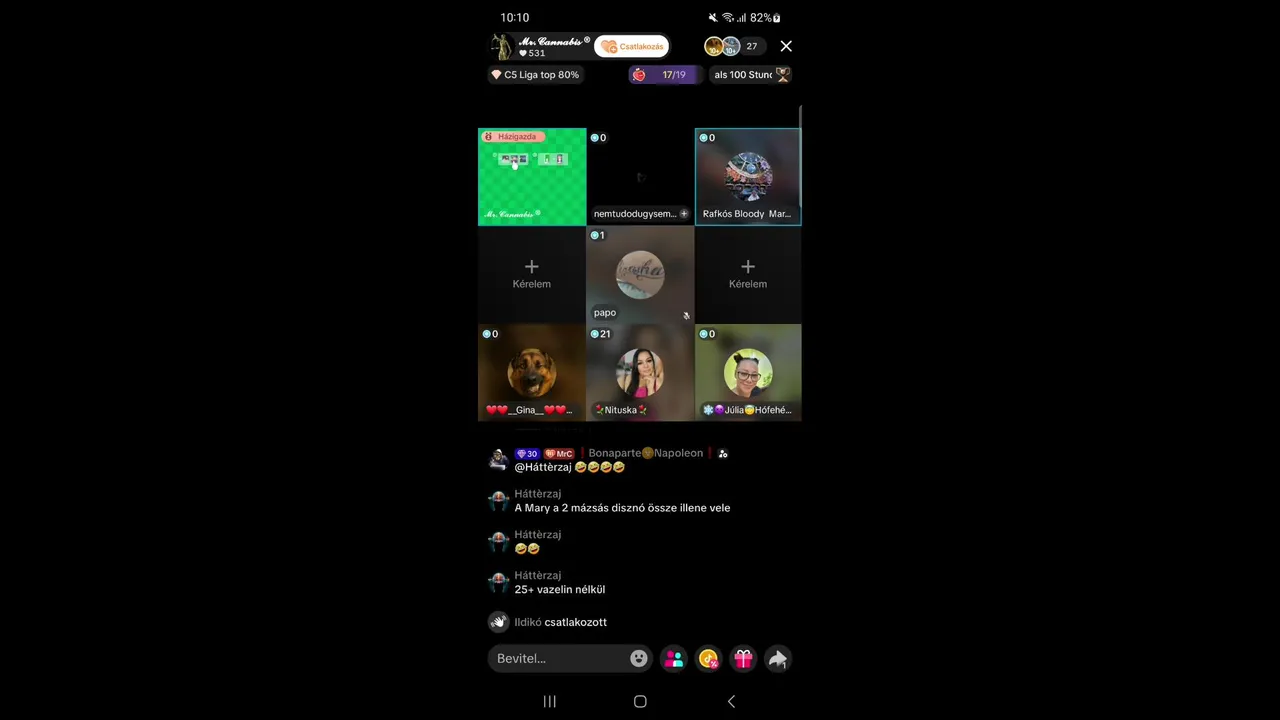This screenshot has width=1280, height=720.
Task: Open Rafkós Bloody Mar guest tile
Action: coord(748,177)
